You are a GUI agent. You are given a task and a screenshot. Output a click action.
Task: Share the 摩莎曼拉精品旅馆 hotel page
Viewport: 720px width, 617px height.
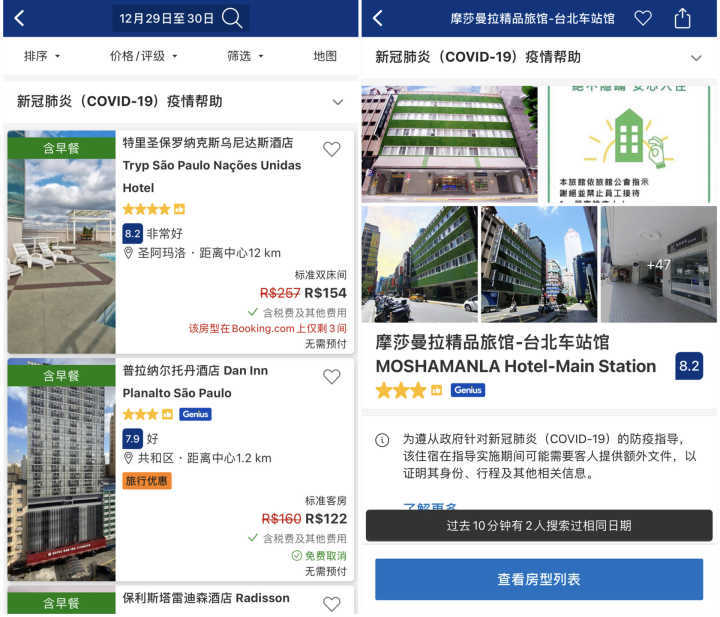[683, 18]
